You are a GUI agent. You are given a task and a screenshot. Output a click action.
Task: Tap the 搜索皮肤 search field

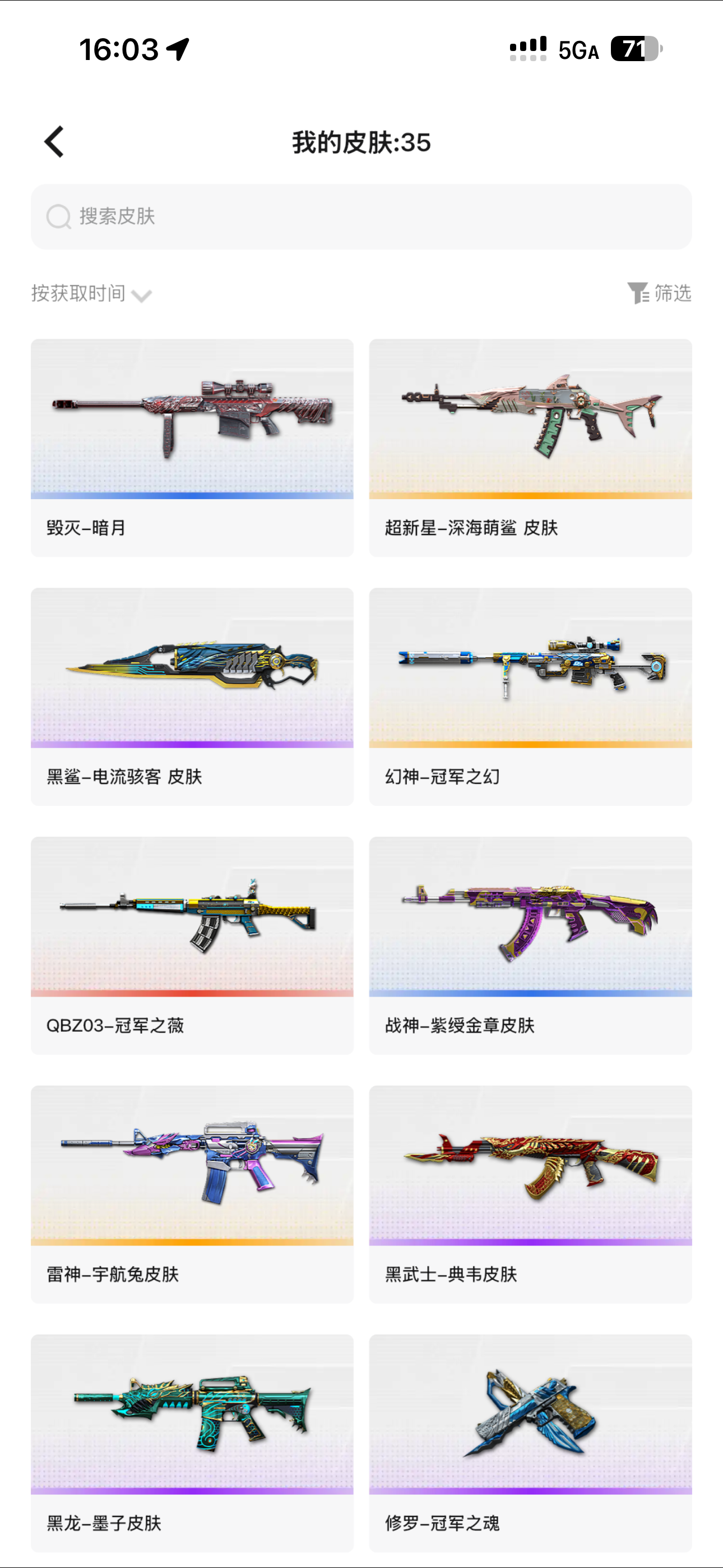pyautogui.click(x=361, y=216)
